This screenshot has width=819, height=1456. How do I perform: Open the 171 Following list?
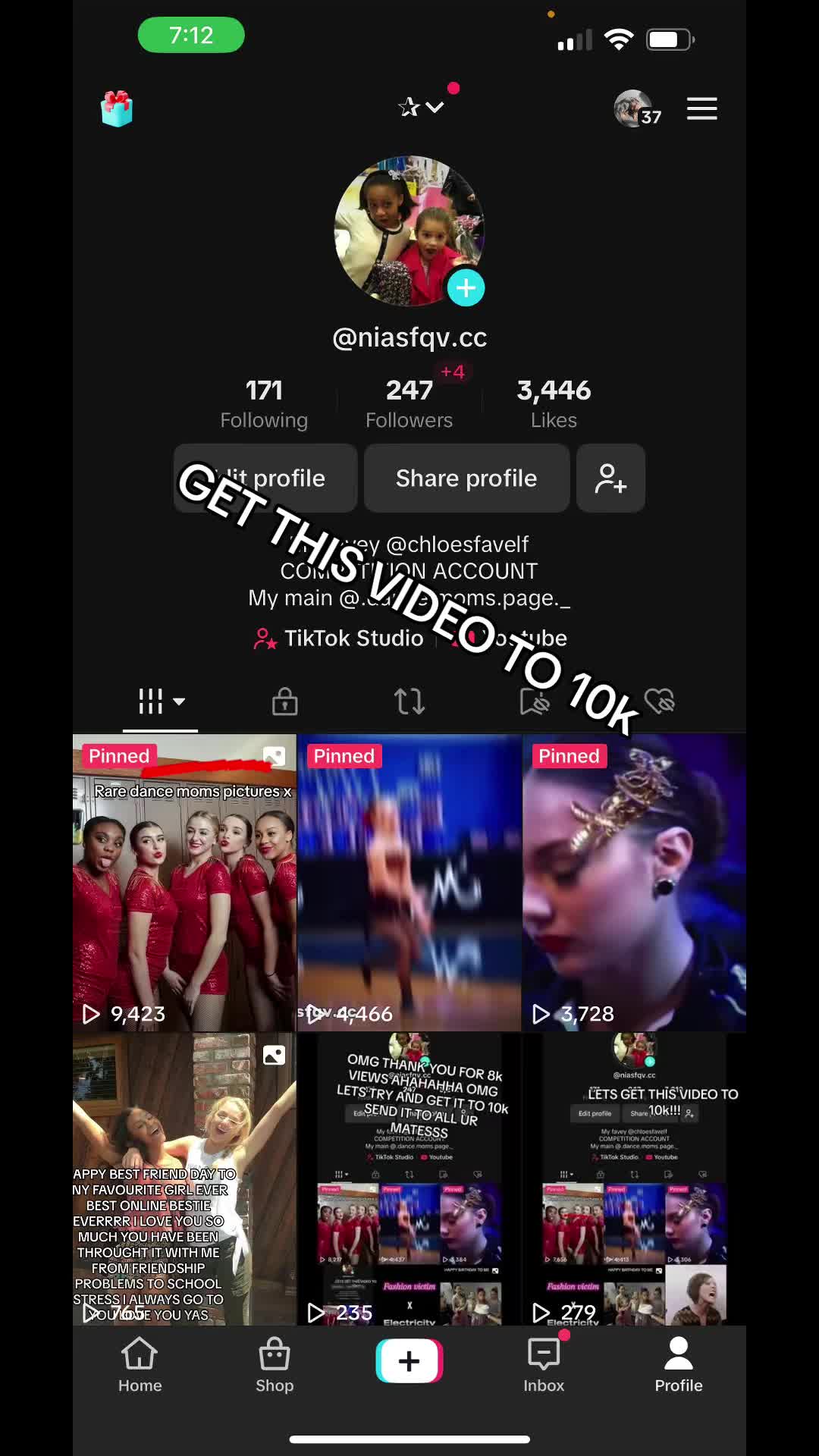264,403
